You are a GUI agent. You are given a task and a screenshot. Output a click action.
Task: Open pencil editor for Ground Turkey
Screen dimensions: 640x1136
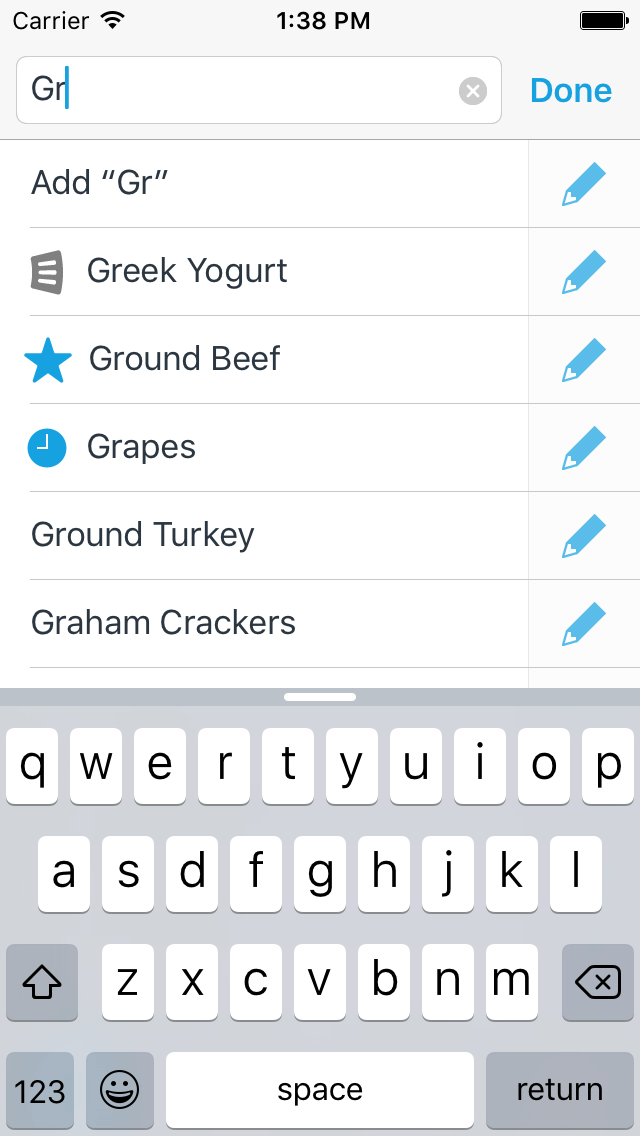pyautogui.click(x=584, y=535)
